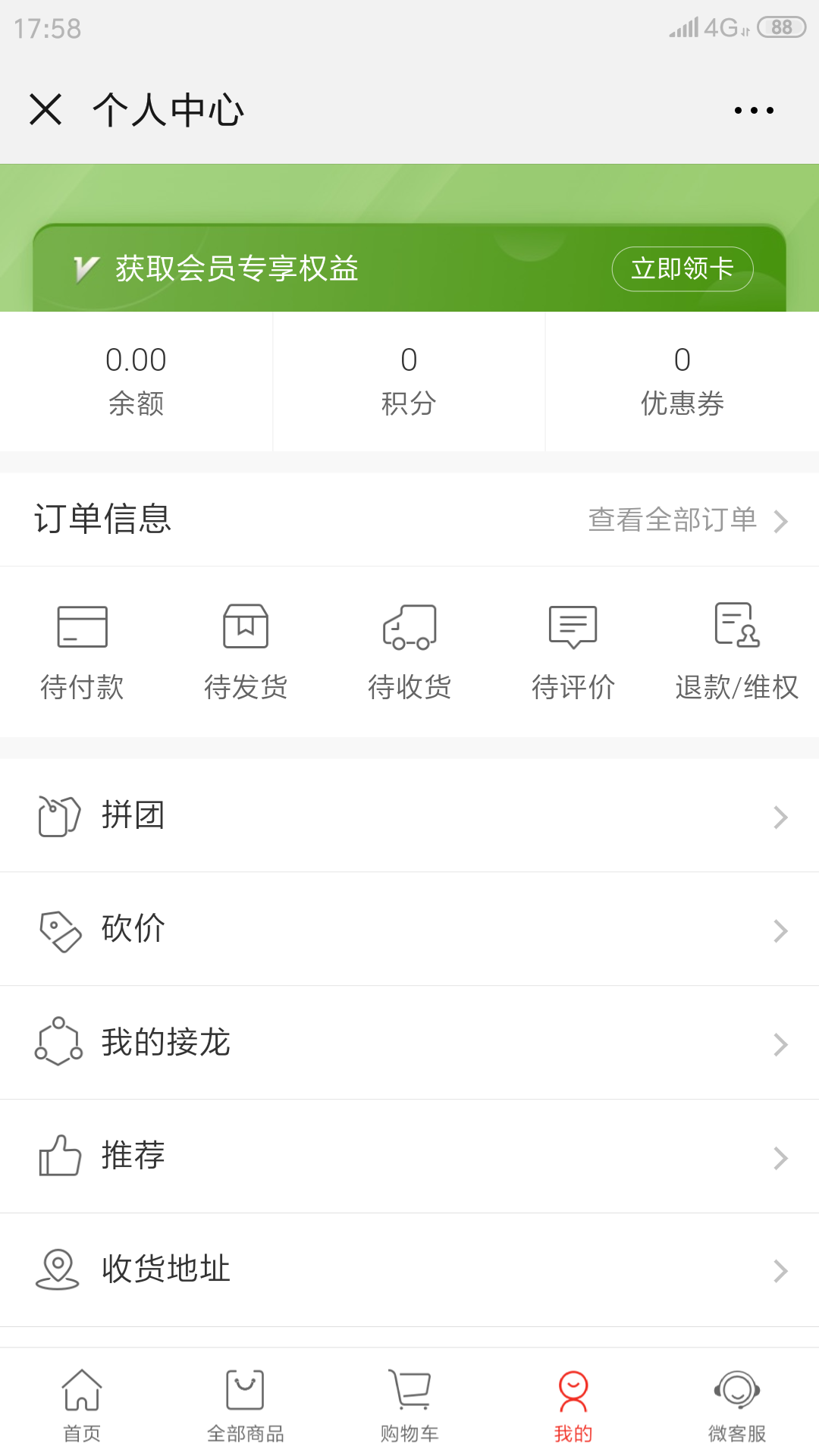Screen dimensions: 819x1456
Task: Switch to the 购物车 tab
Action: point(409,1405)
